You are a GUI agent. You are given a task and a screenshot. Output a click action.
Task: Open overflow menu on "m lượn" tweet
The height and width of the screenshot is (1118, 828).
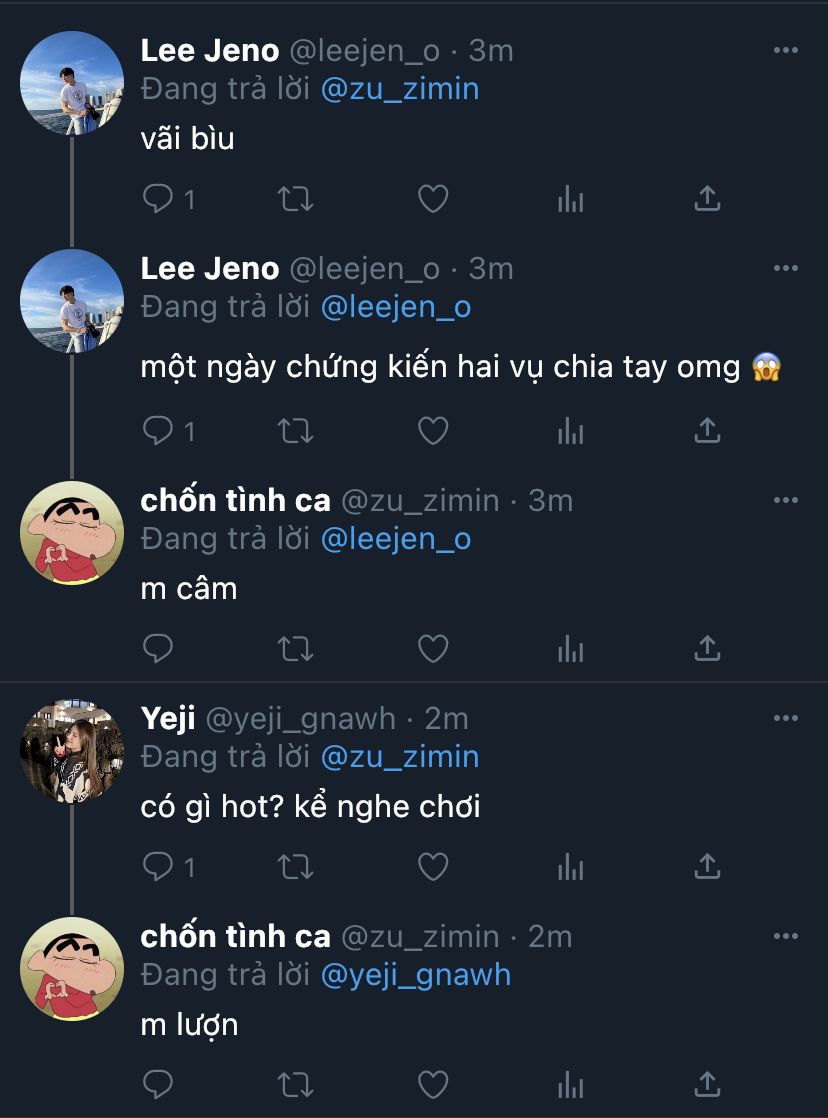point(786,936)
